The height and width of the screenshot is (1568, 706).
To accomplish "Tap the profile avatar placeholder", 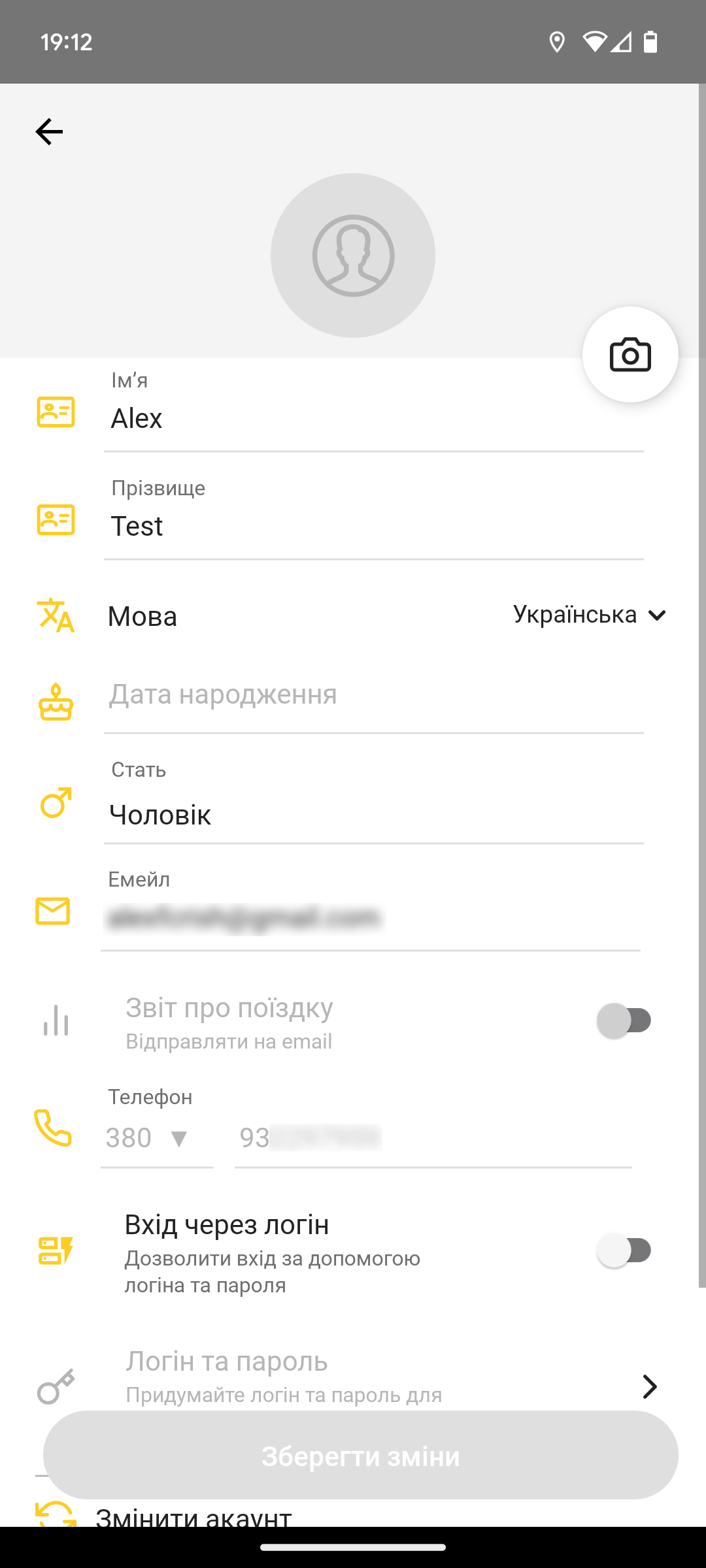I will (353, 255).
